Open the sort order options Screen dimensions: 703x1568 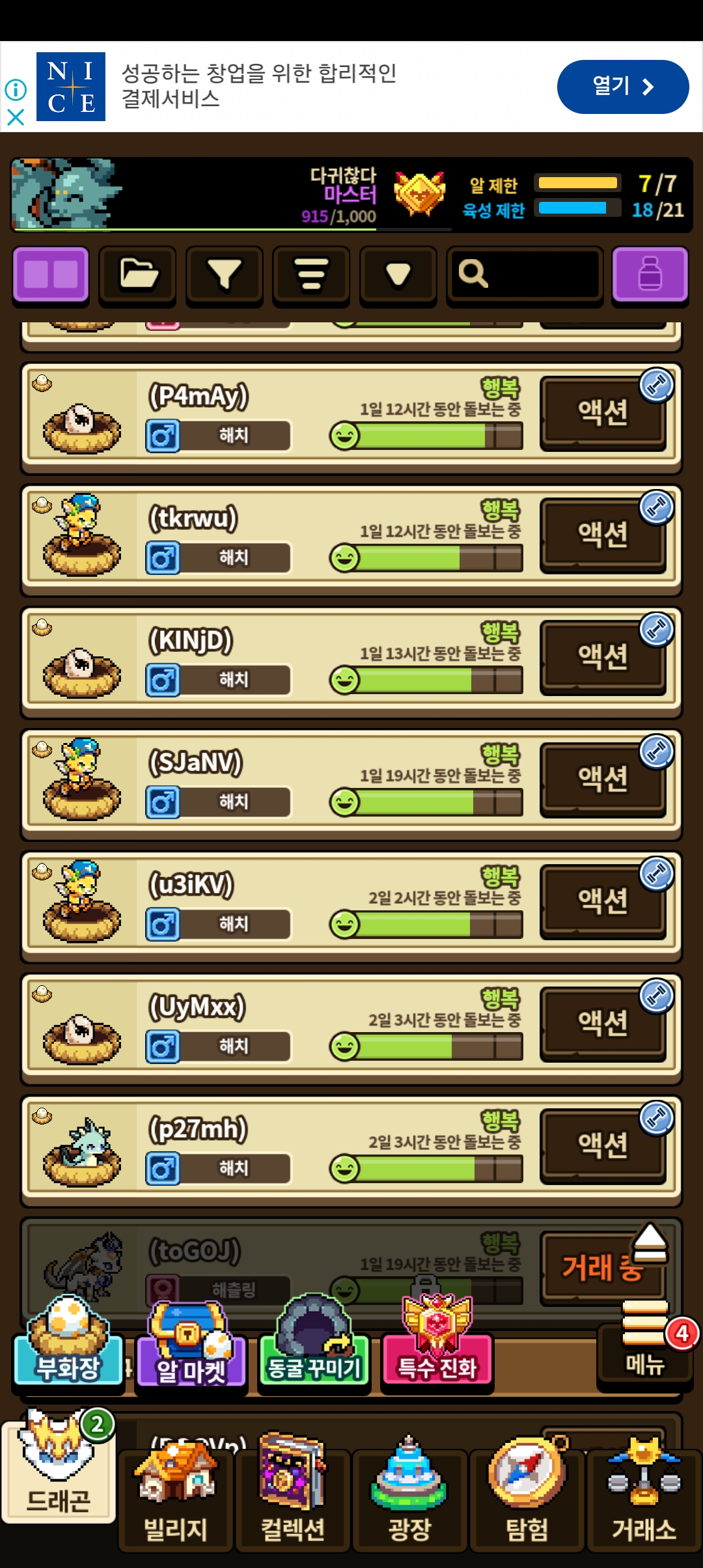click(311, 274)
